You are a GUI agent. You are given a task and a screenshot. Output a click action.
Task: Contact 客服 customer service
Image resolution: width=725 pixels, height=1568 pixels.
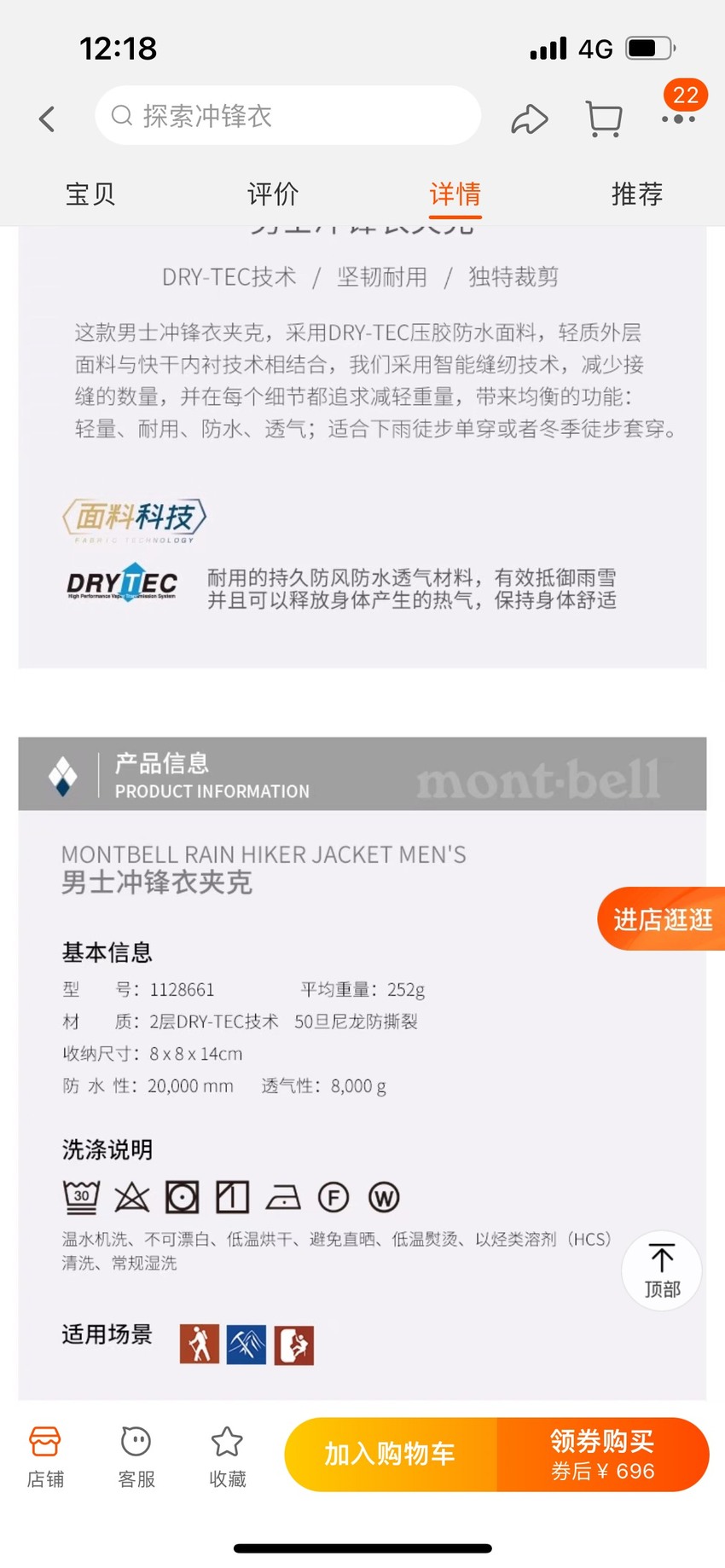pyautogui.click(x=136, y=1457)
